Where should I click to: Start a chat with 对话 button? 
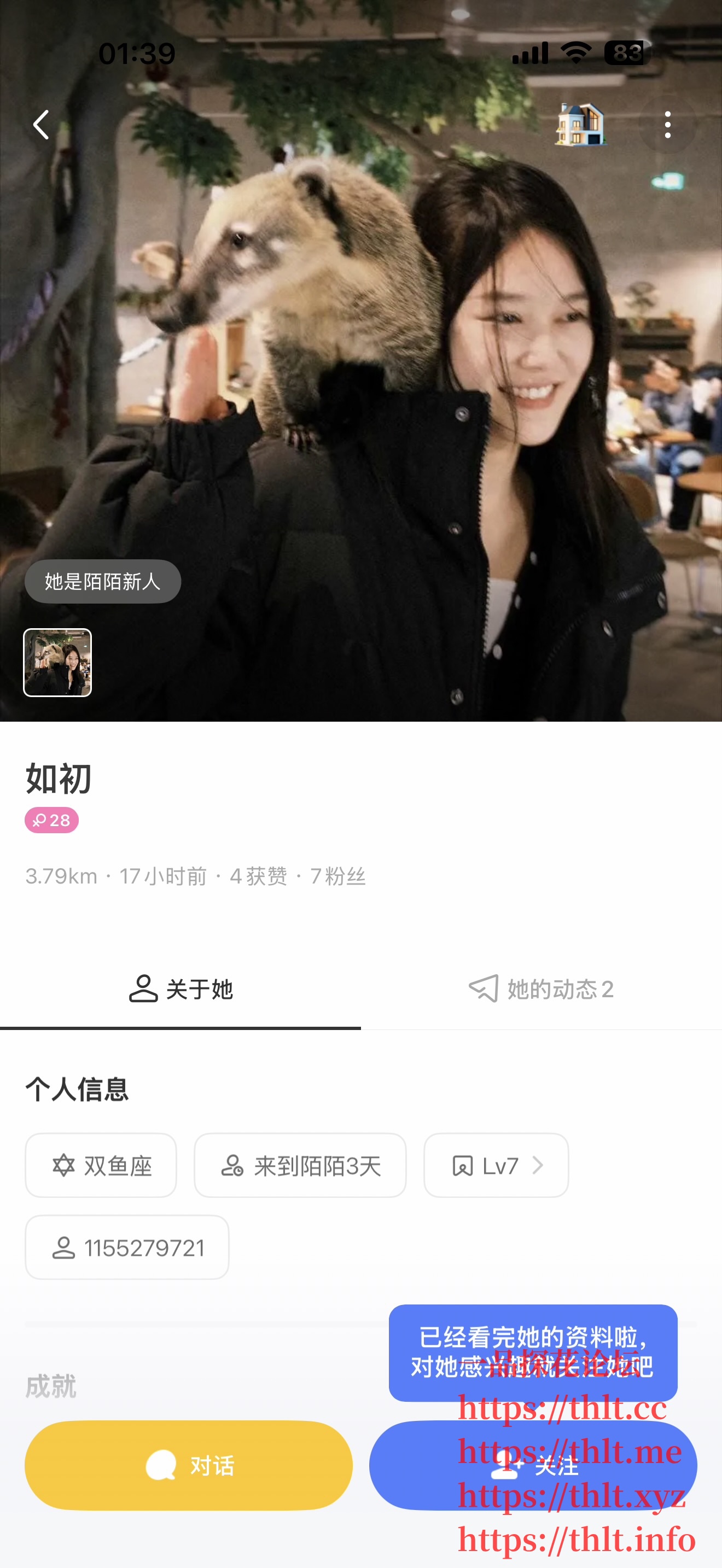click(x=189, y=1465)
